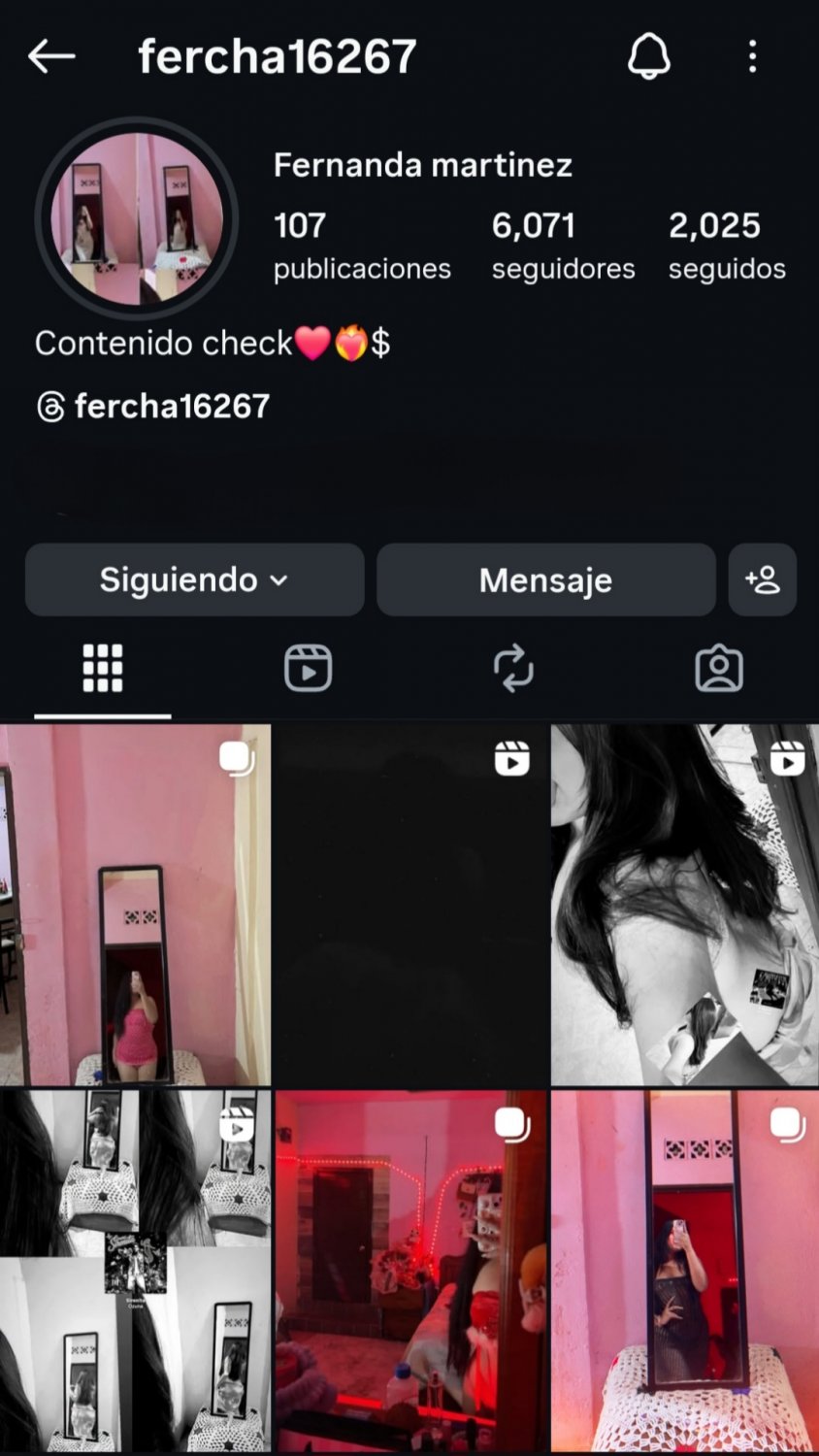Screen dimensions: 819x1456
Task: View the profile picture story
Action: pyautogui.click(x=137, y=218)
